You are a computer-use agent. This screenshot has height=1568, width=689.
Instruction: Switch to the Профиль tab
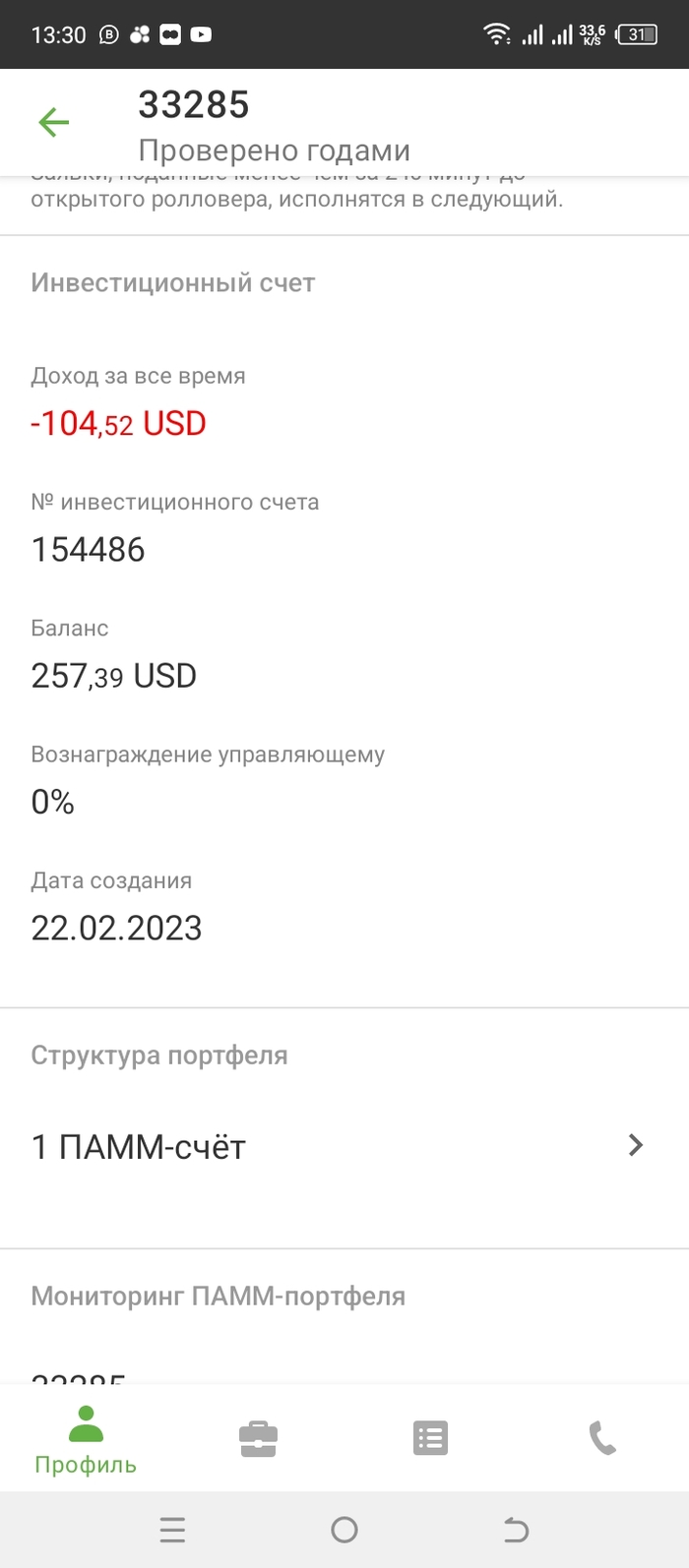point(86,1439)
